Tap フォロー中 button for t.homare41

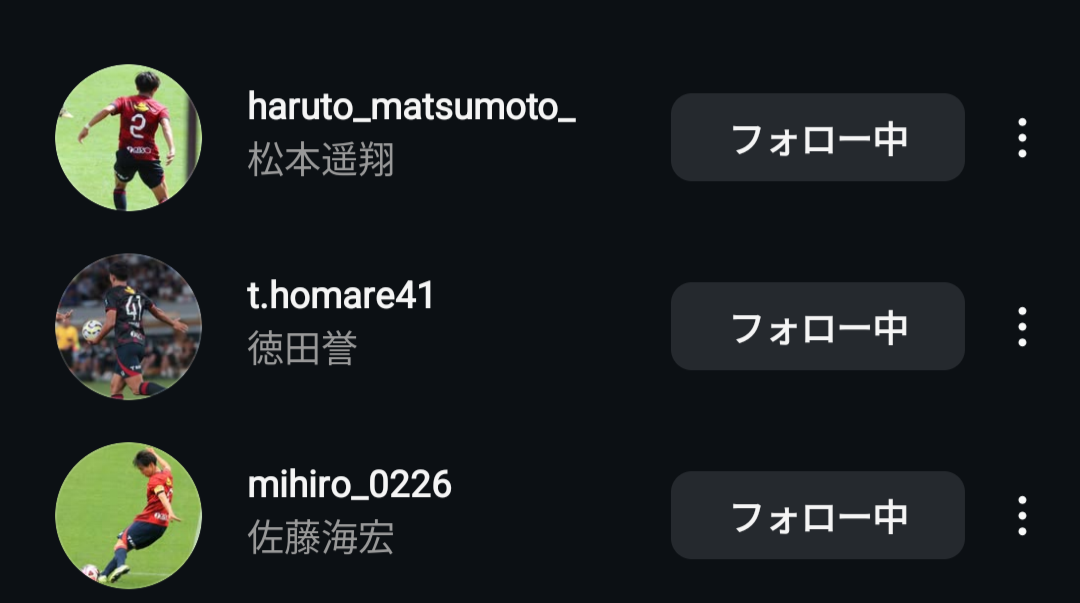(x=817, y=327)
